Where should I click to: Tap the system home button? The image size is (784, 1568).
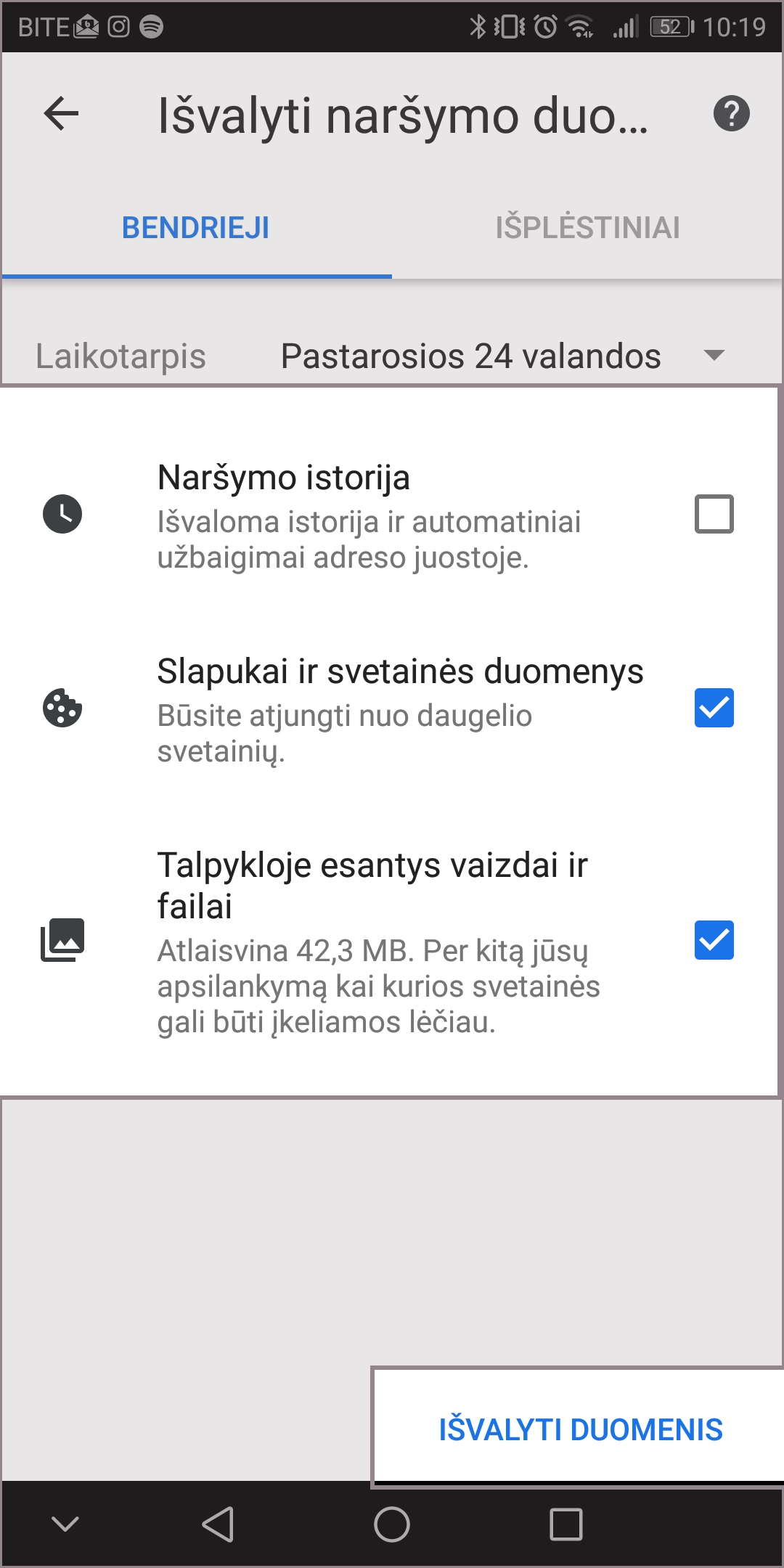click(392, 1524)
